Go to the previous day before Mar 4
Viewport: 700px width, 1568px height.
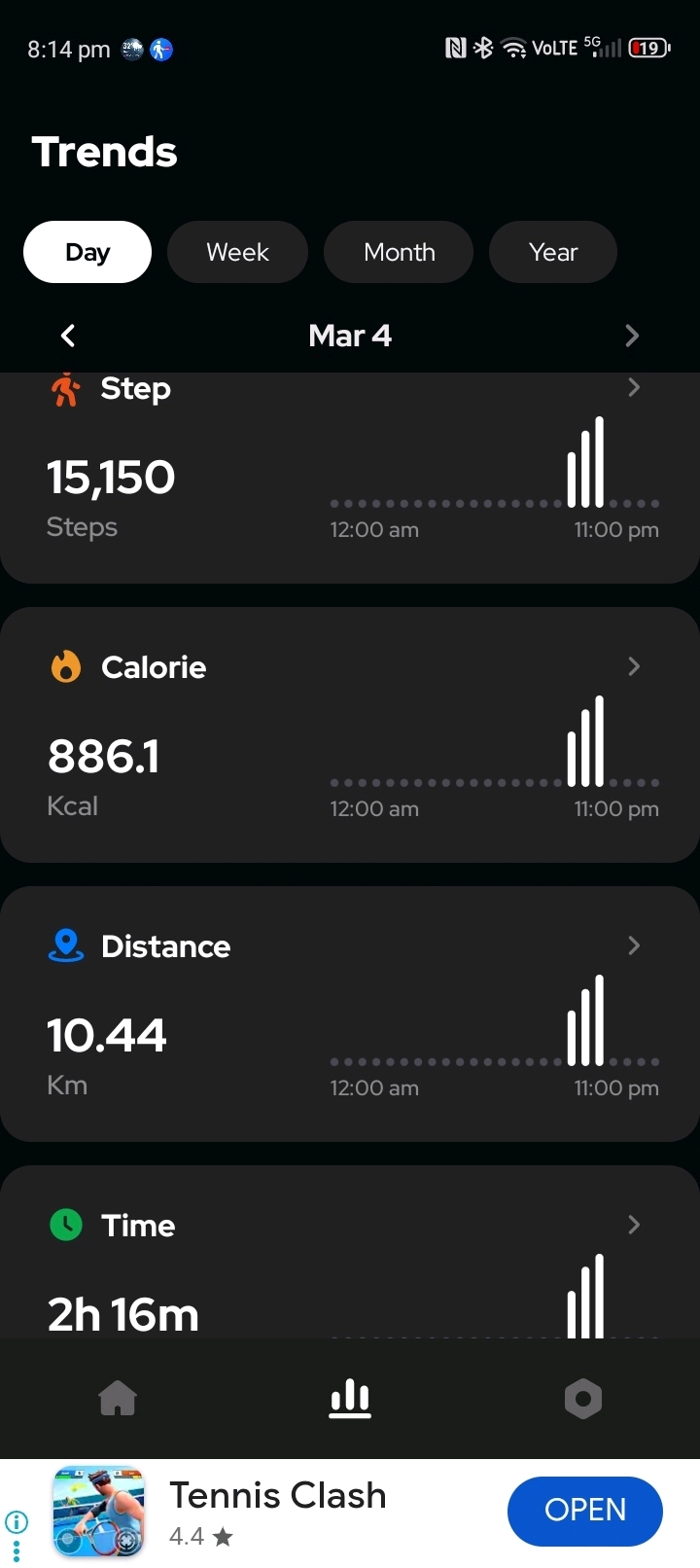coord(68,336)
